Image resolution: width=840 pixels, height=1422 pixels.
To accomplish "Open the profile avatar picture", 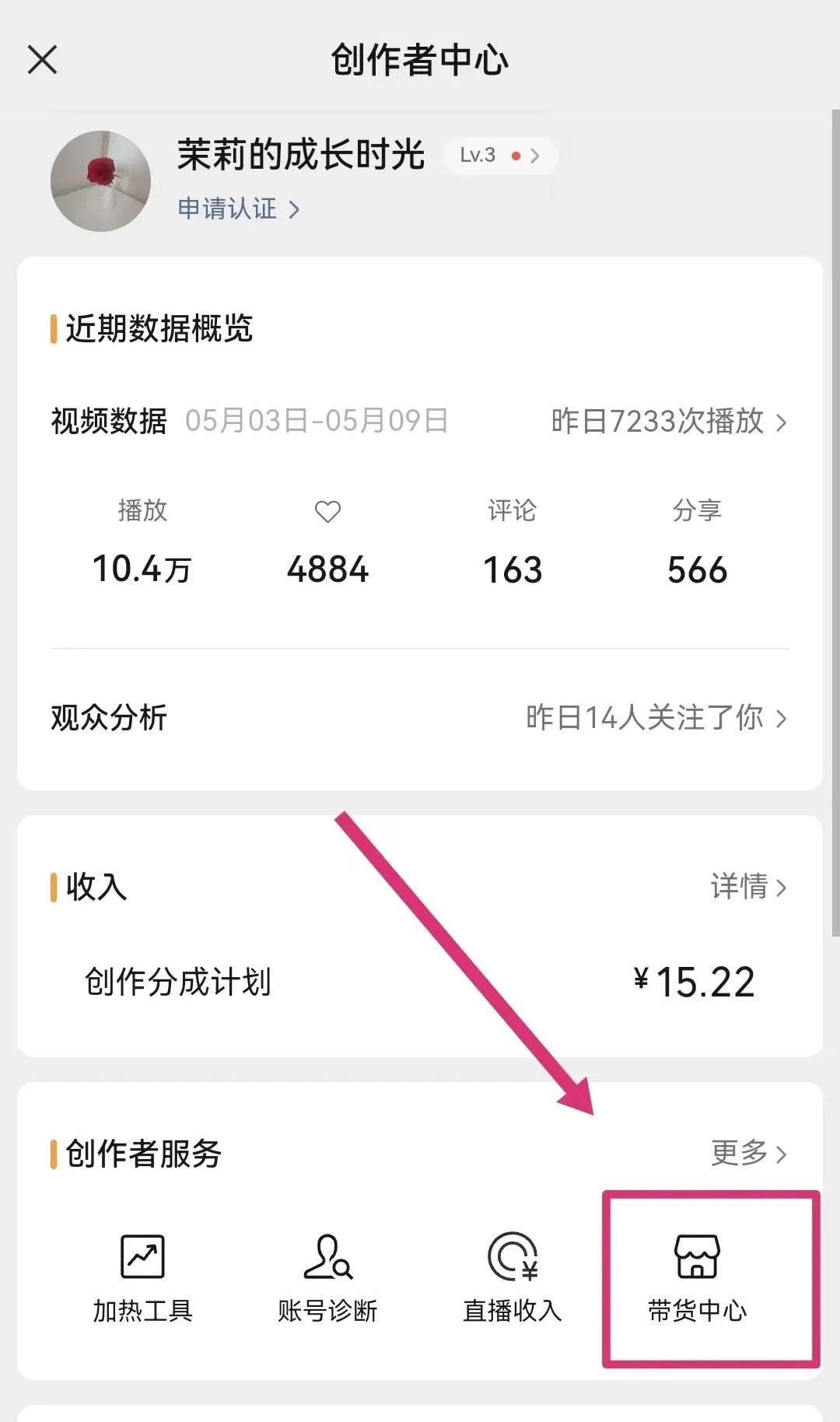I will coord(100,181).
